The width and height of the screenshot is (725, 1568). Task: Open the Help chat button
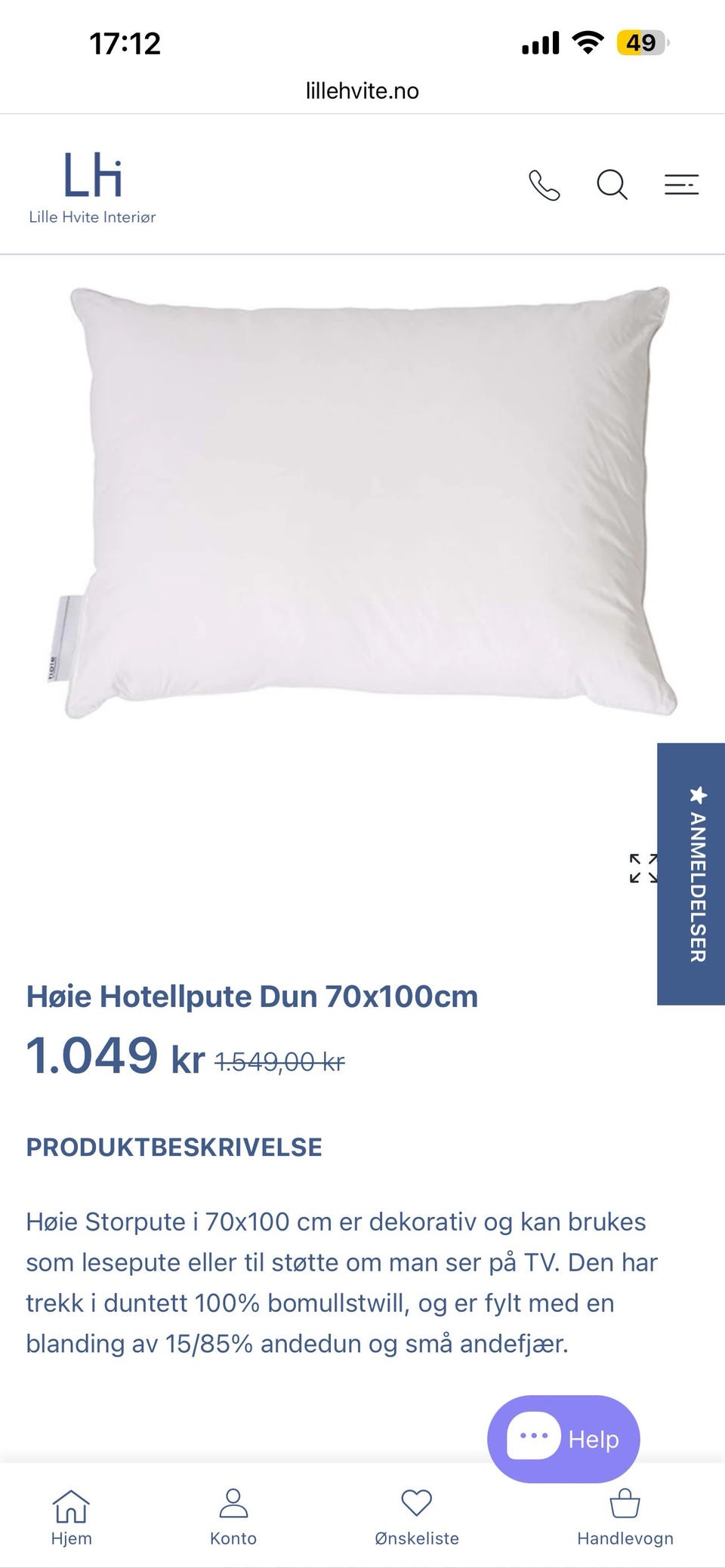tap(563, 1437)
